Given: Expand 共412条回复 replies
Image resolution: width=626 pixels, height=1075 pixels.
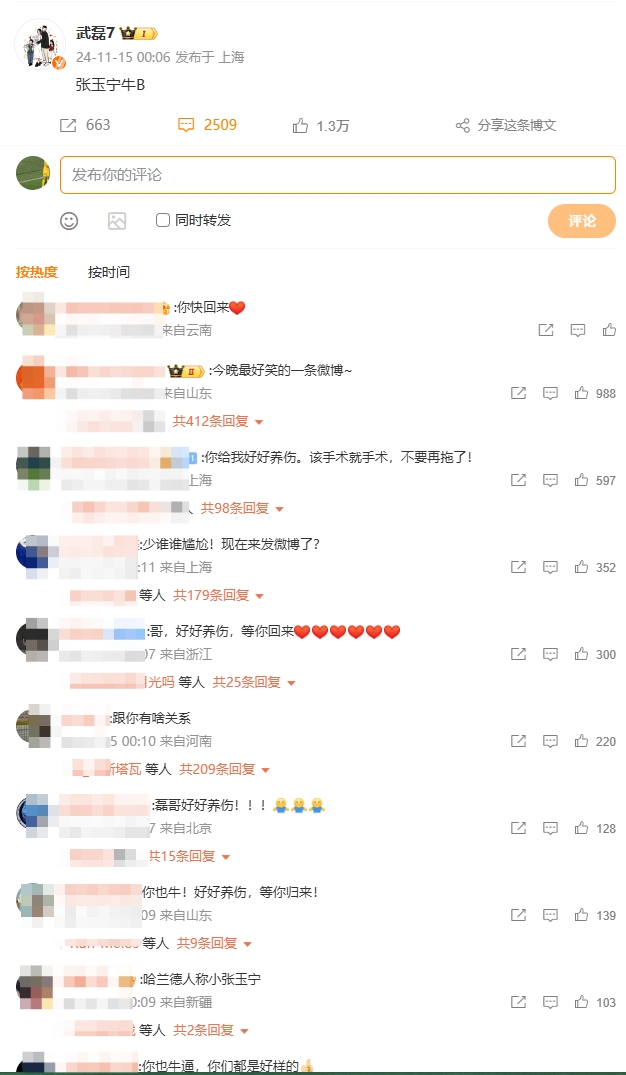Looking at the screenshot, I should click(217, 421).
